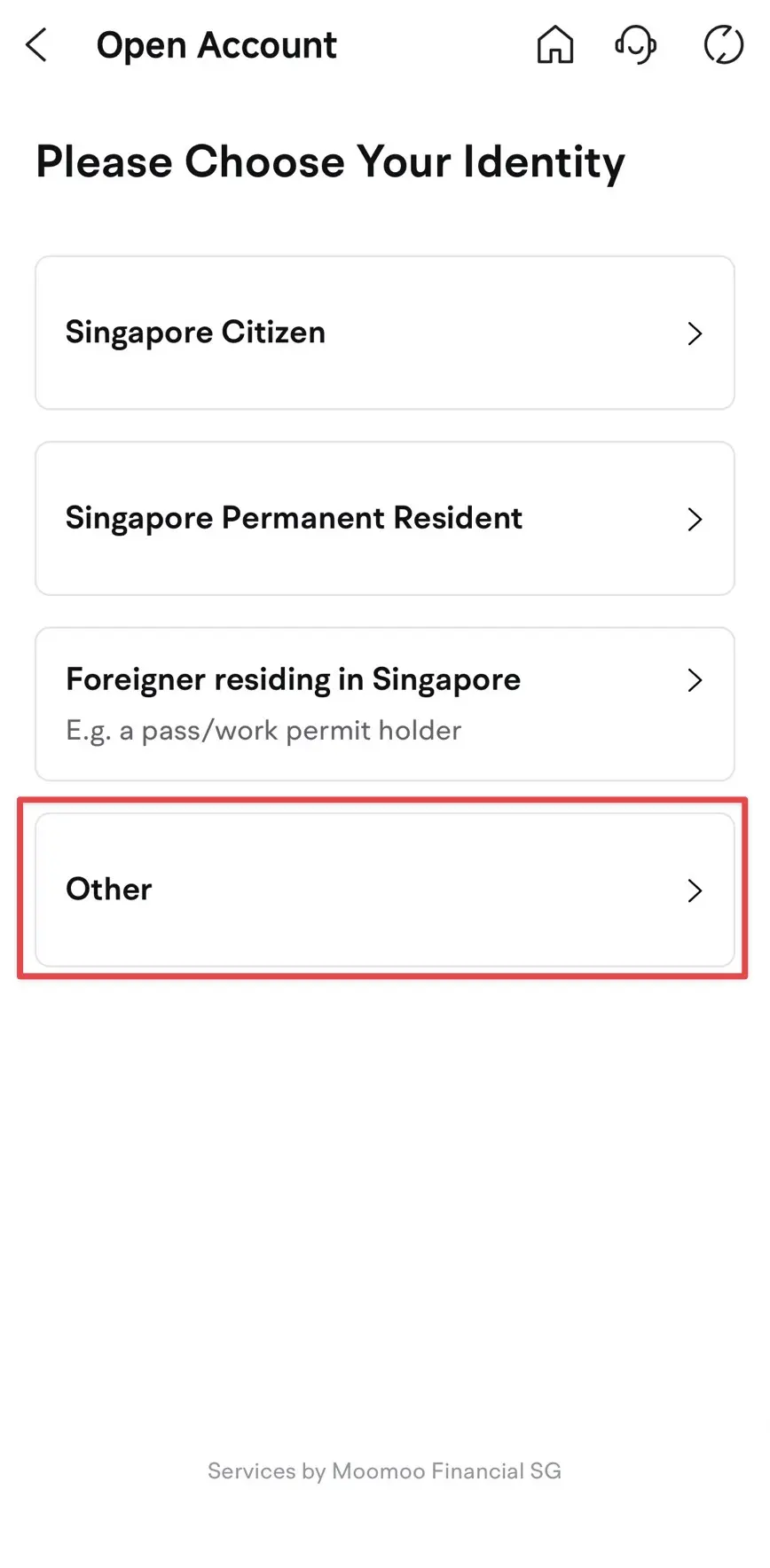Go back from Open Account
The width and height of the screenshot is (770, 1568).
coord(36,45)
